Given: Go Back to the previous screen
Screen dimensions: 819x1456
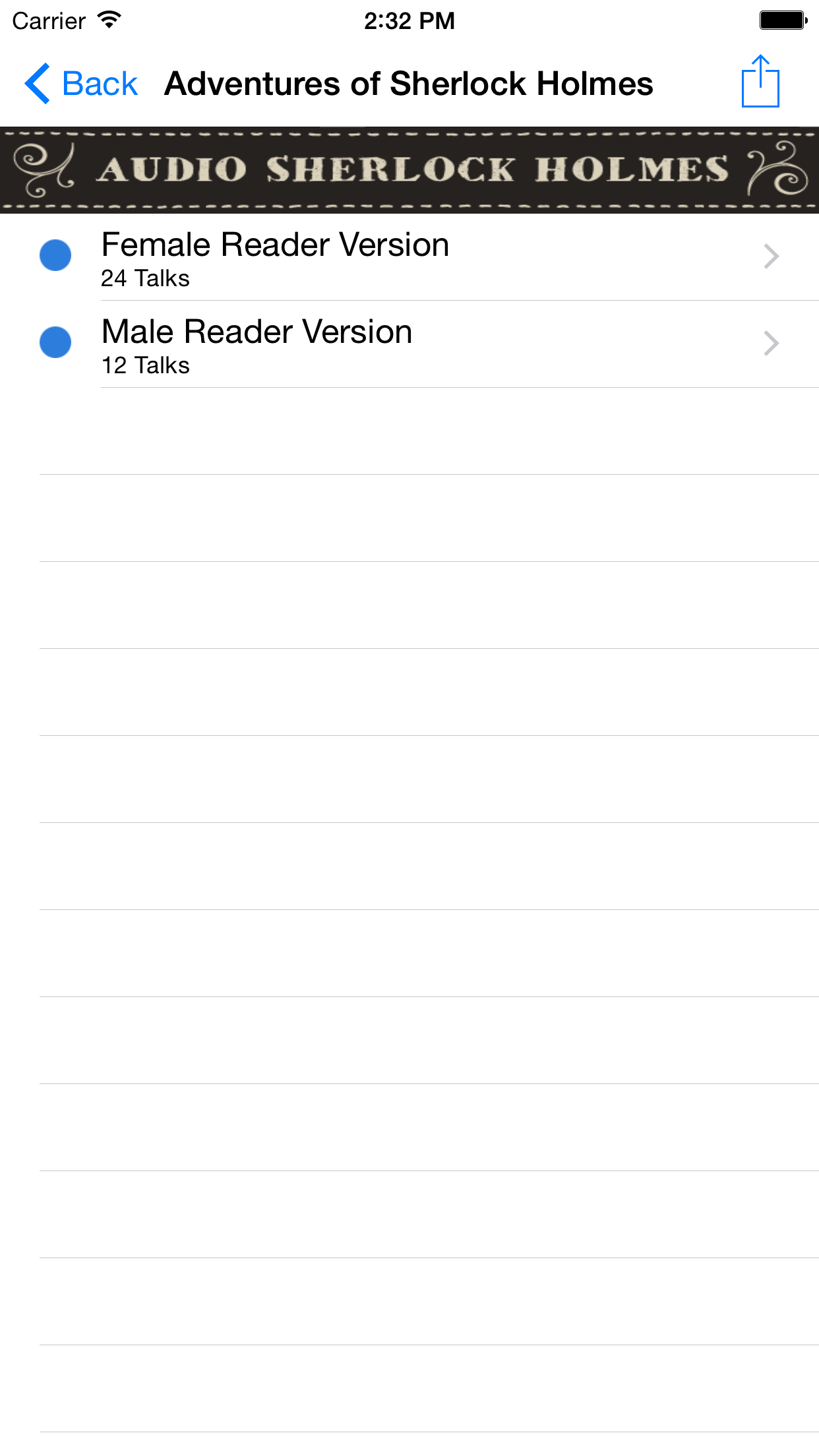Looking at the screenshot, I should click(82, 83).
